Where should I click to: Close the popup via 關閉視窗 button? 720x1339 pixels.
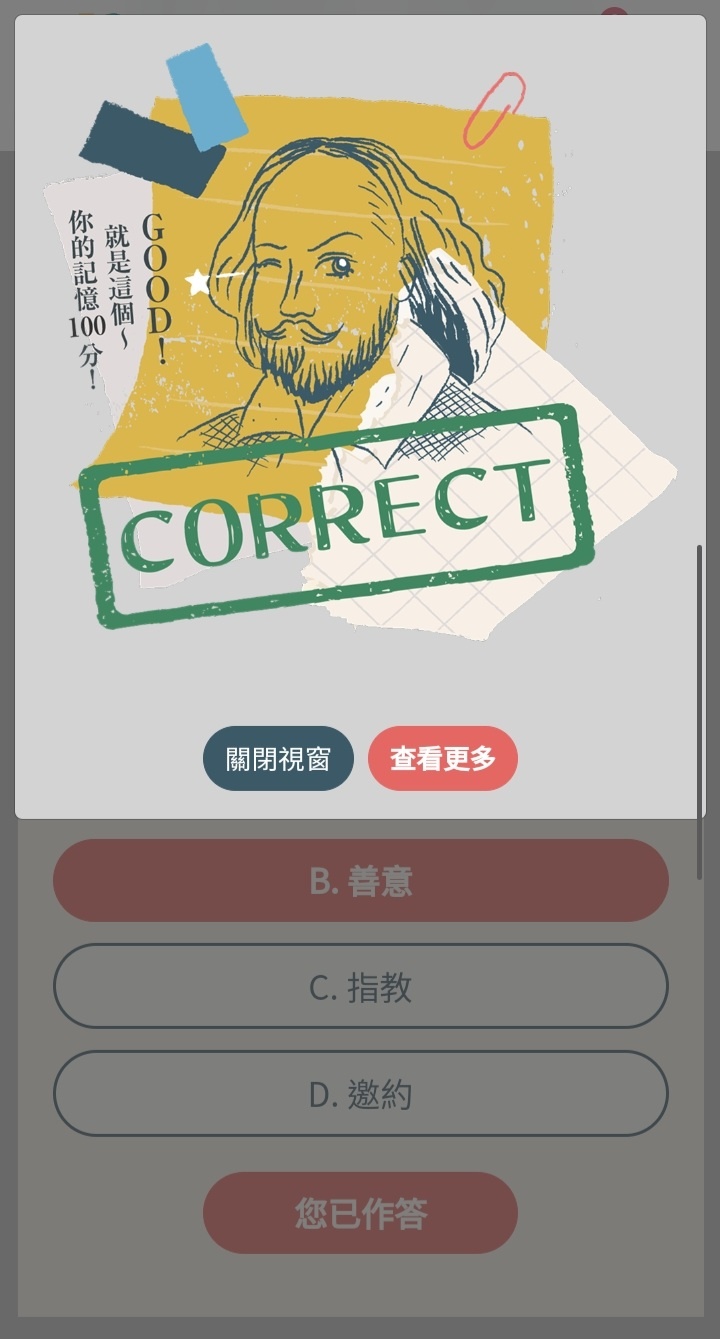278,759
